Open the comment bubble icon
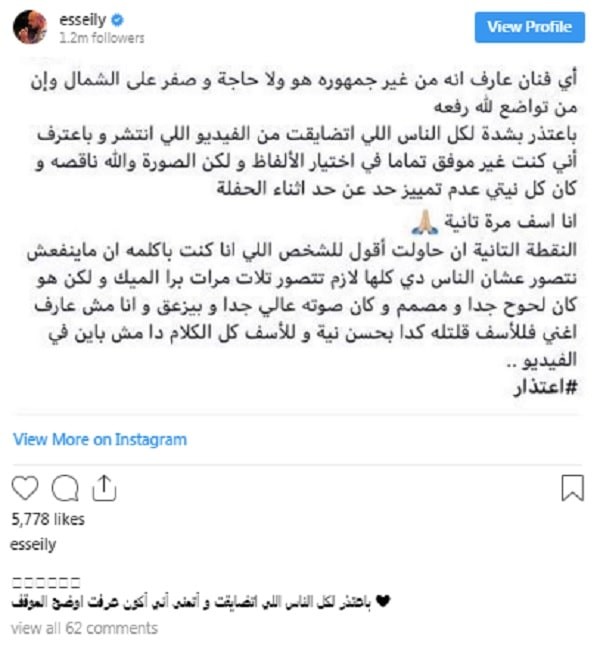The height and width of the screenshot is (647, 600). 65,488
